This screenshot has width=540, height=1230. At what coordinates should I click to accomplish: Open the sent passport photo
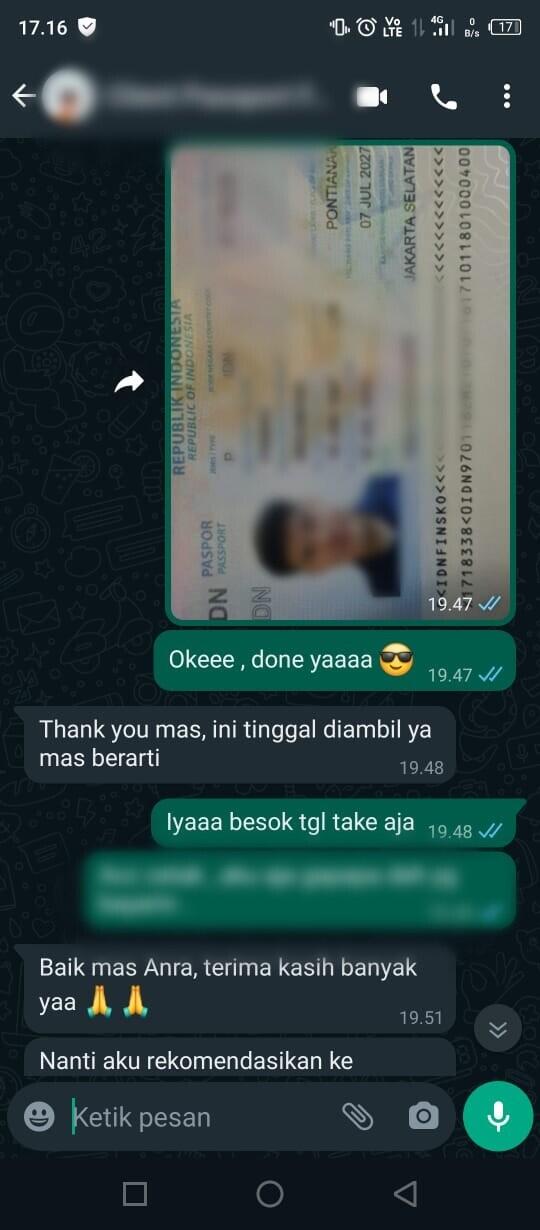(x=340, y=382)
